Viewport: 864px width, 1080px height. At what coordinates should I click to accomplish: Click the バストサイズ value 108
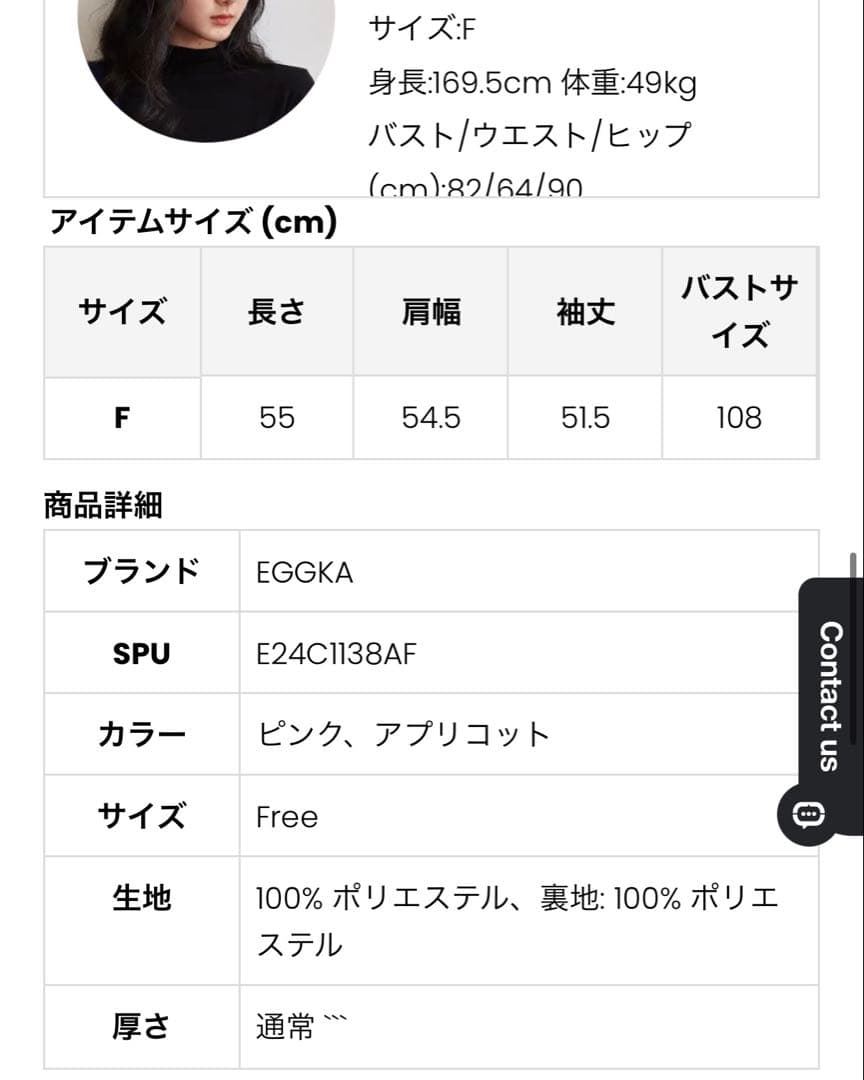[739, 418]
